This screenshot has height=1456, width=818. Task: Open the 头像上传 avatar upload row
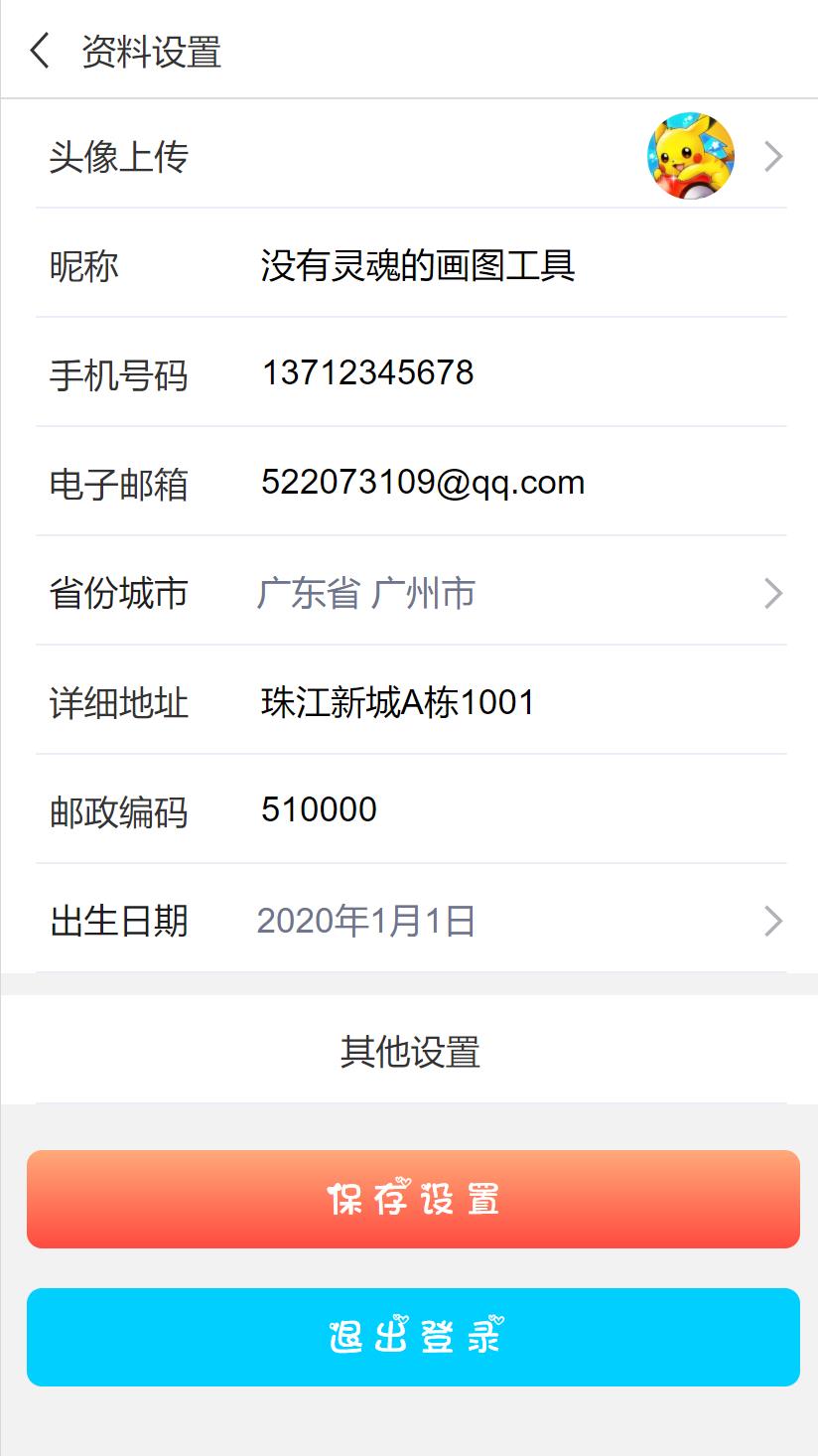point(411,156)
